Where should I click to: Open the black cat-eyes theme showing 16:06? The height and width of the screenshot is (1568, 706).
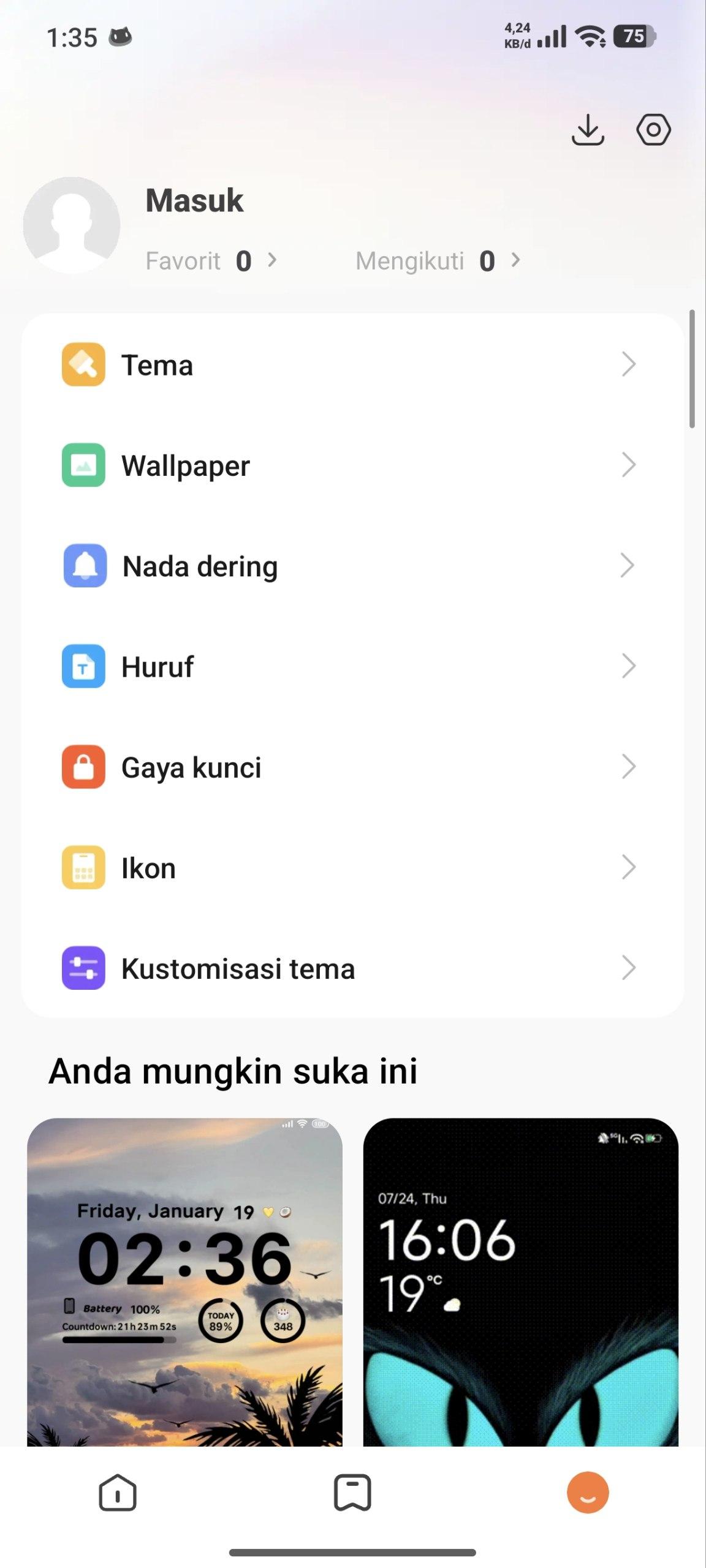pos(520,1281)
